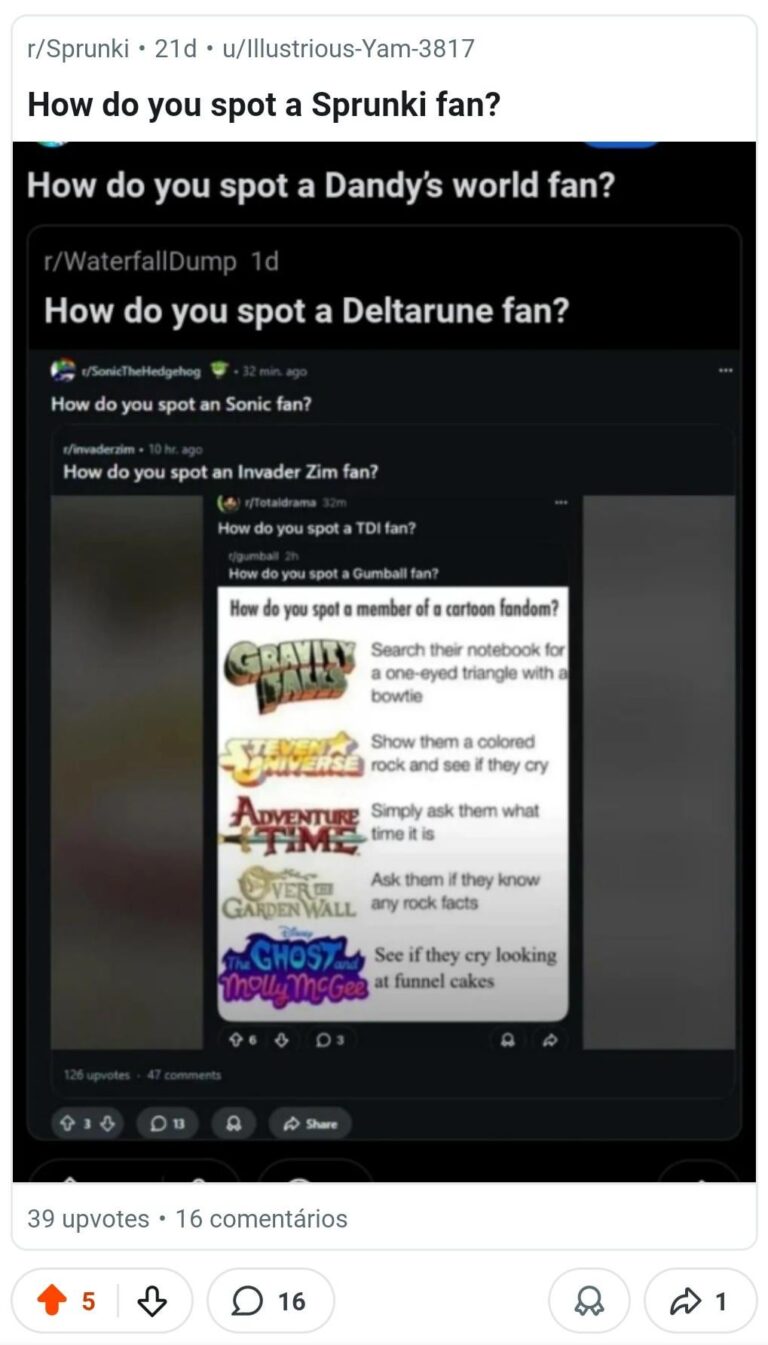Viewport: 768px width, 1345px height.
Task: Downvote this post
Action: click(x=152, y=1301)
